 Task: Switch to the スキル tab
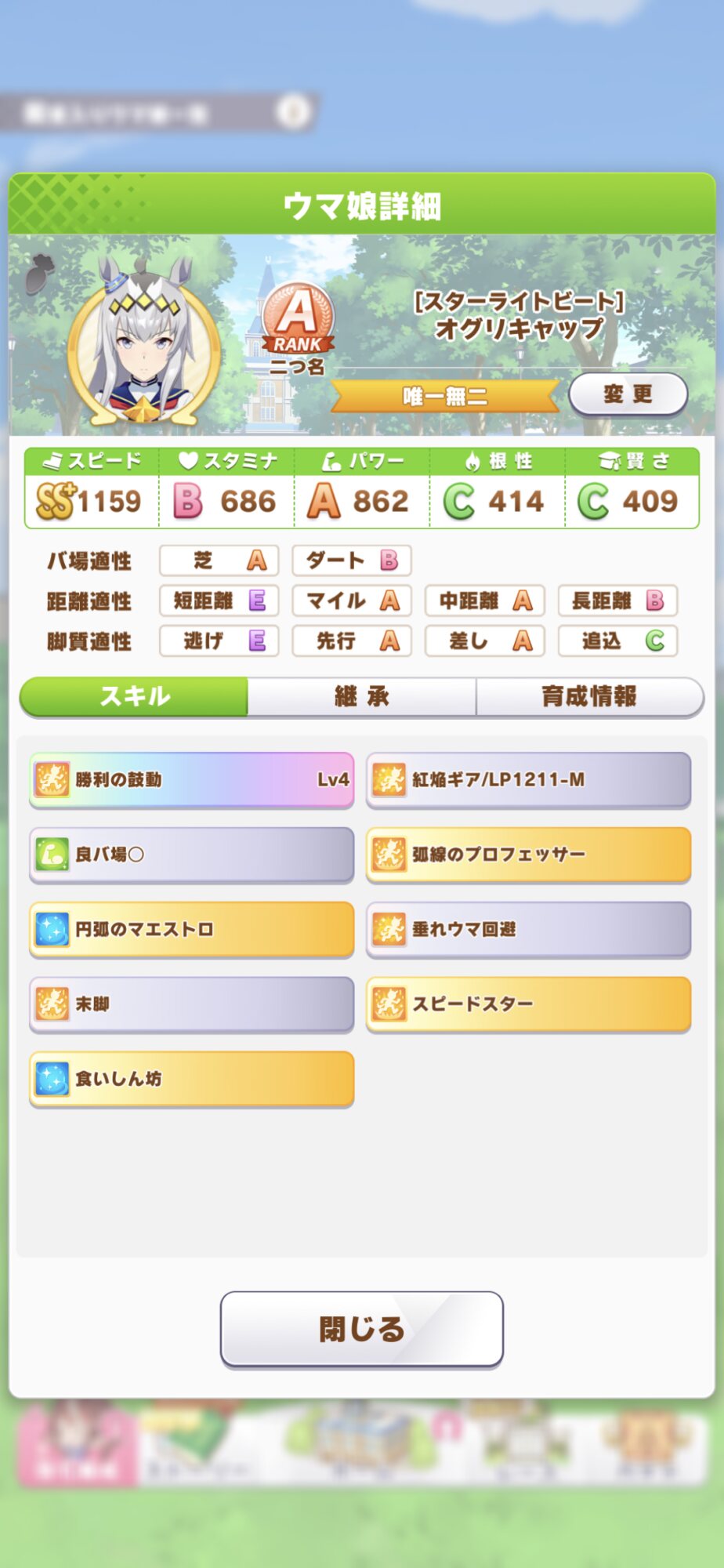[134, 696]
